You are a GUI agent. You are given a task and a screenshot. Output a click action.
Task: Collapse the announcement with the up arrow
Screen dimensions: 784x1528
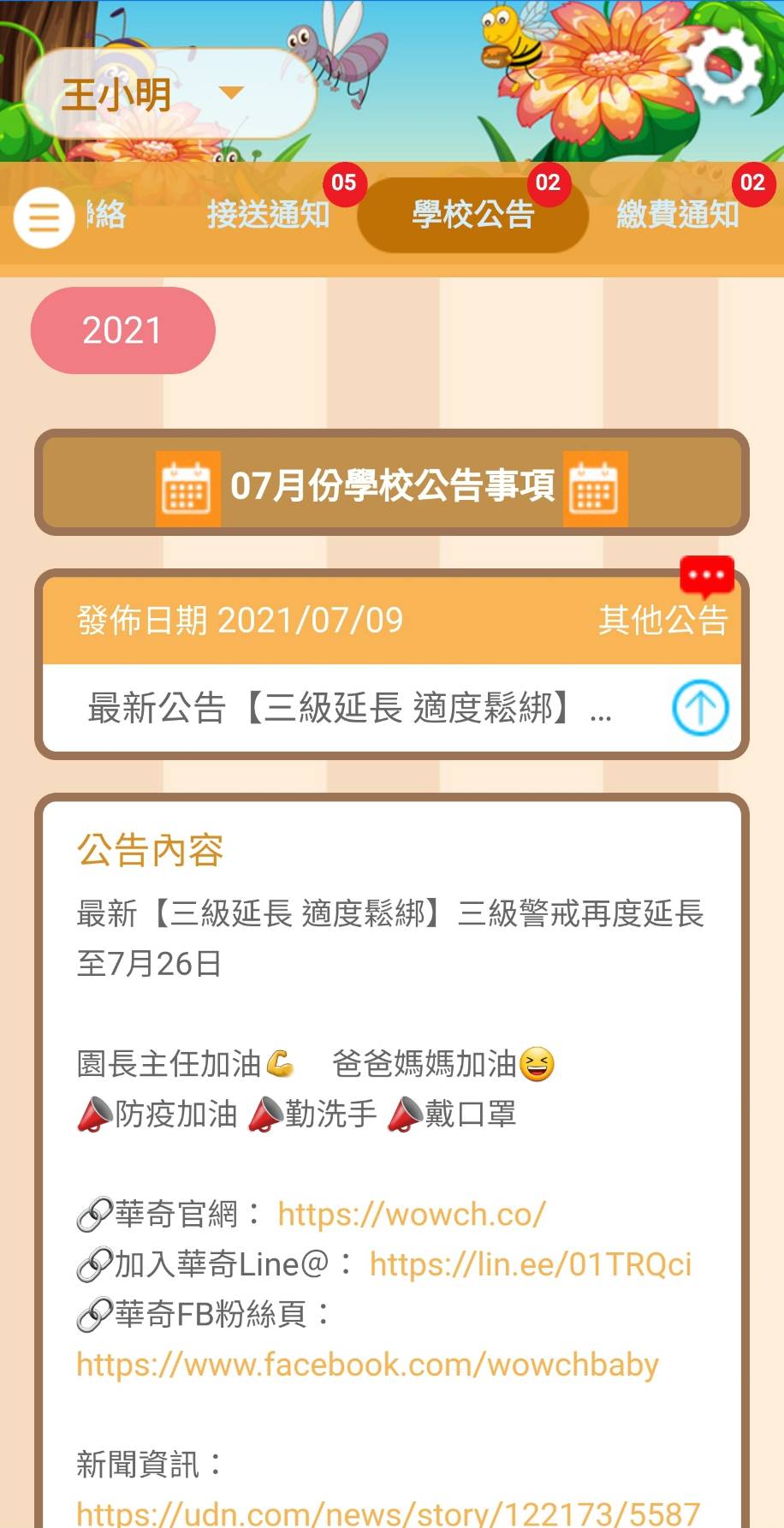tap(700, 708)
